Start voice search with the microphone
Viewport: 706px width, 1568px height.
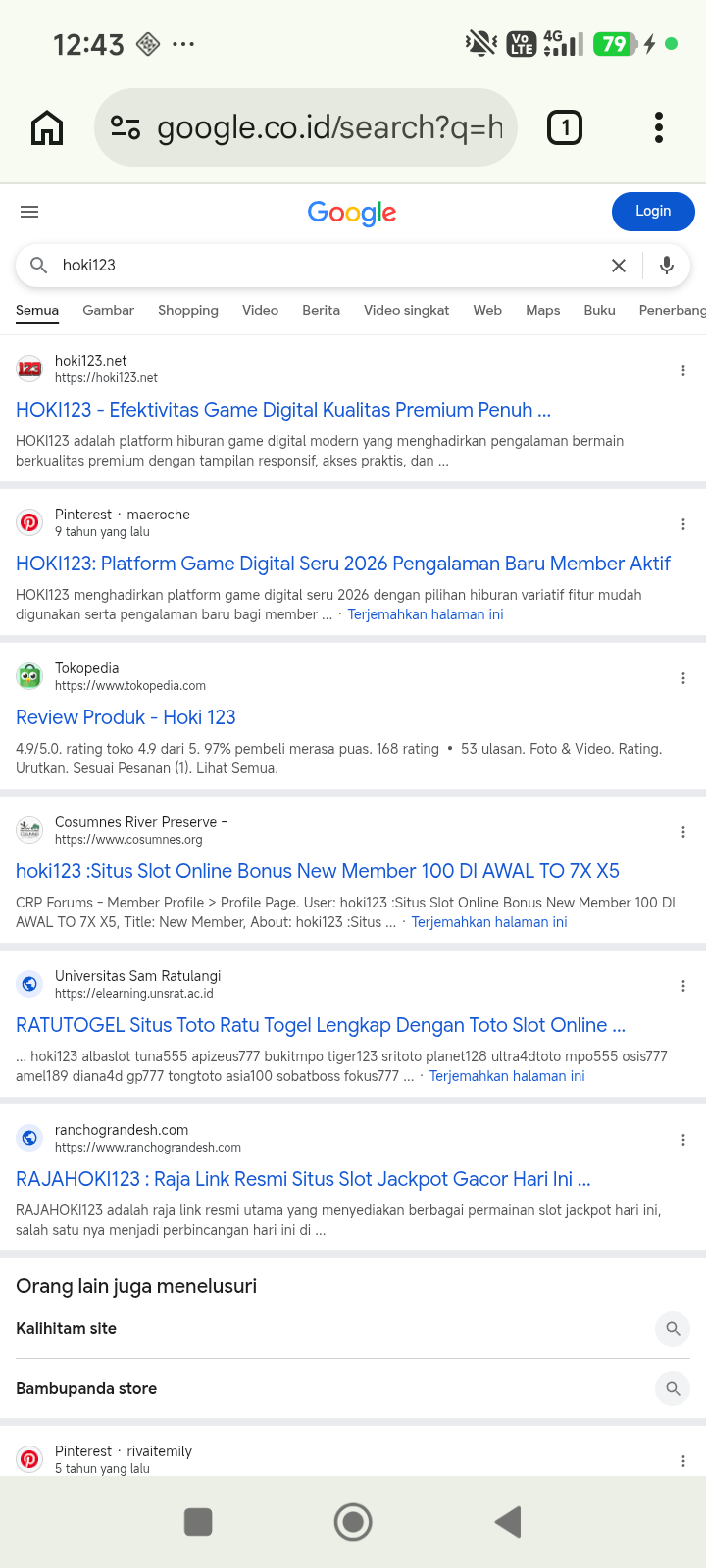click(667, 265)
